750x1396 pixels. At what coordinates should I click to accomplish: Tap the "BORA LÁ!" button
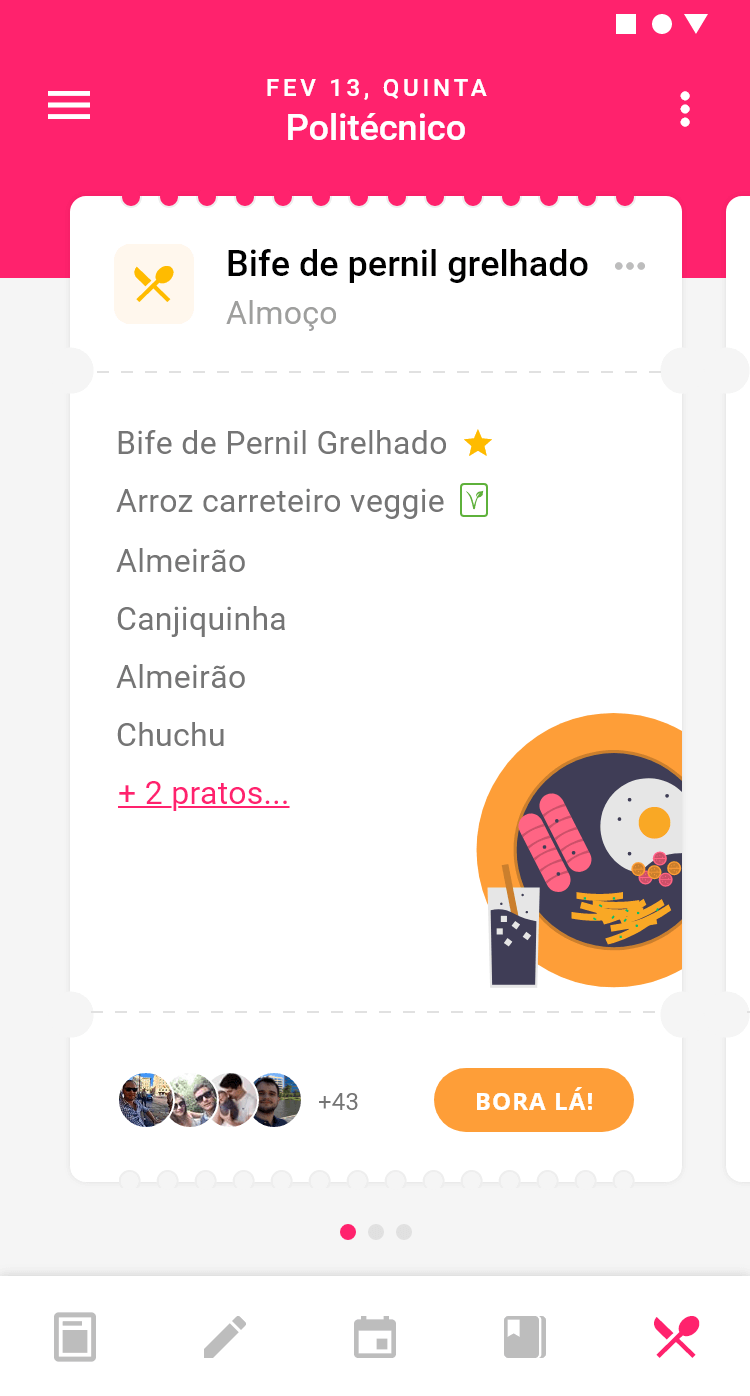click(x=534, y=1101)
